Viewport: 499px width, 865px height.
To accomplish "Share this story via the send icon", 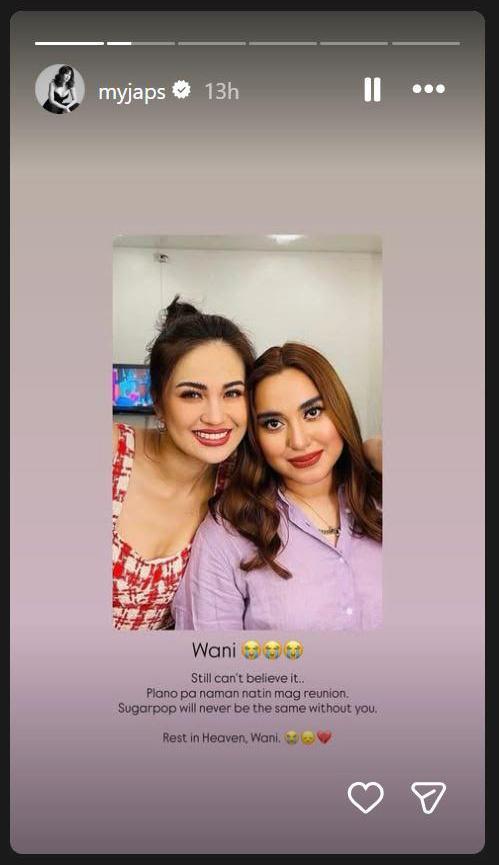I will [x=428, y=797].
